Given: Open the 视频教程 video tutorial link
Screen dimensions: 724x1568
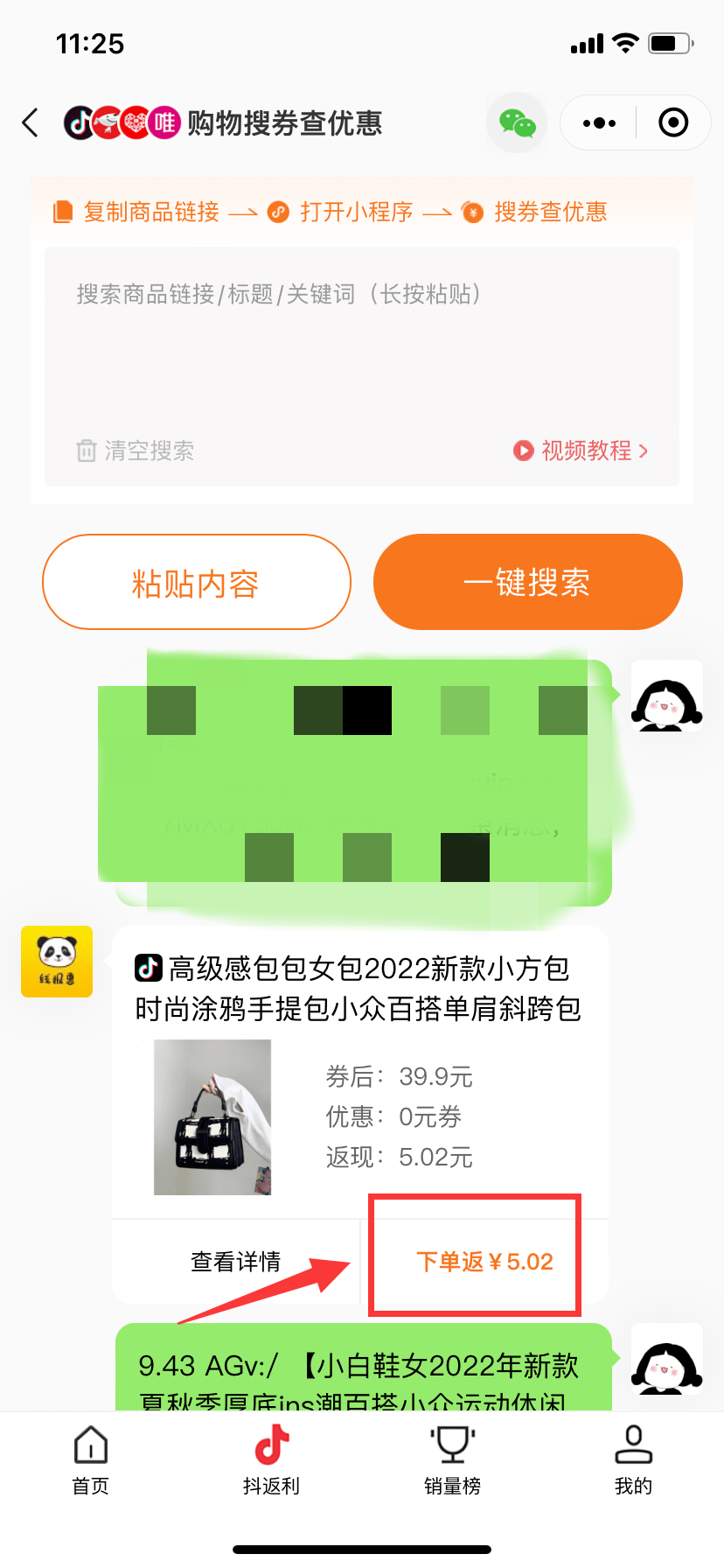Looking at the screenshot, I should click(x=581, y=451).
